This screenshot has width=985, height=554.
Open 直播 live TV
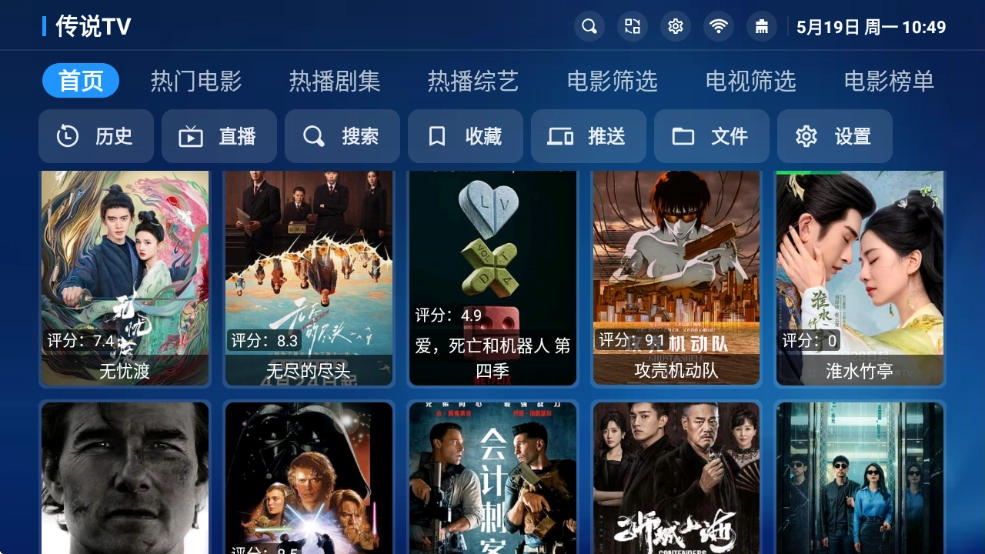pyautogui.click(x=219, y=136)
